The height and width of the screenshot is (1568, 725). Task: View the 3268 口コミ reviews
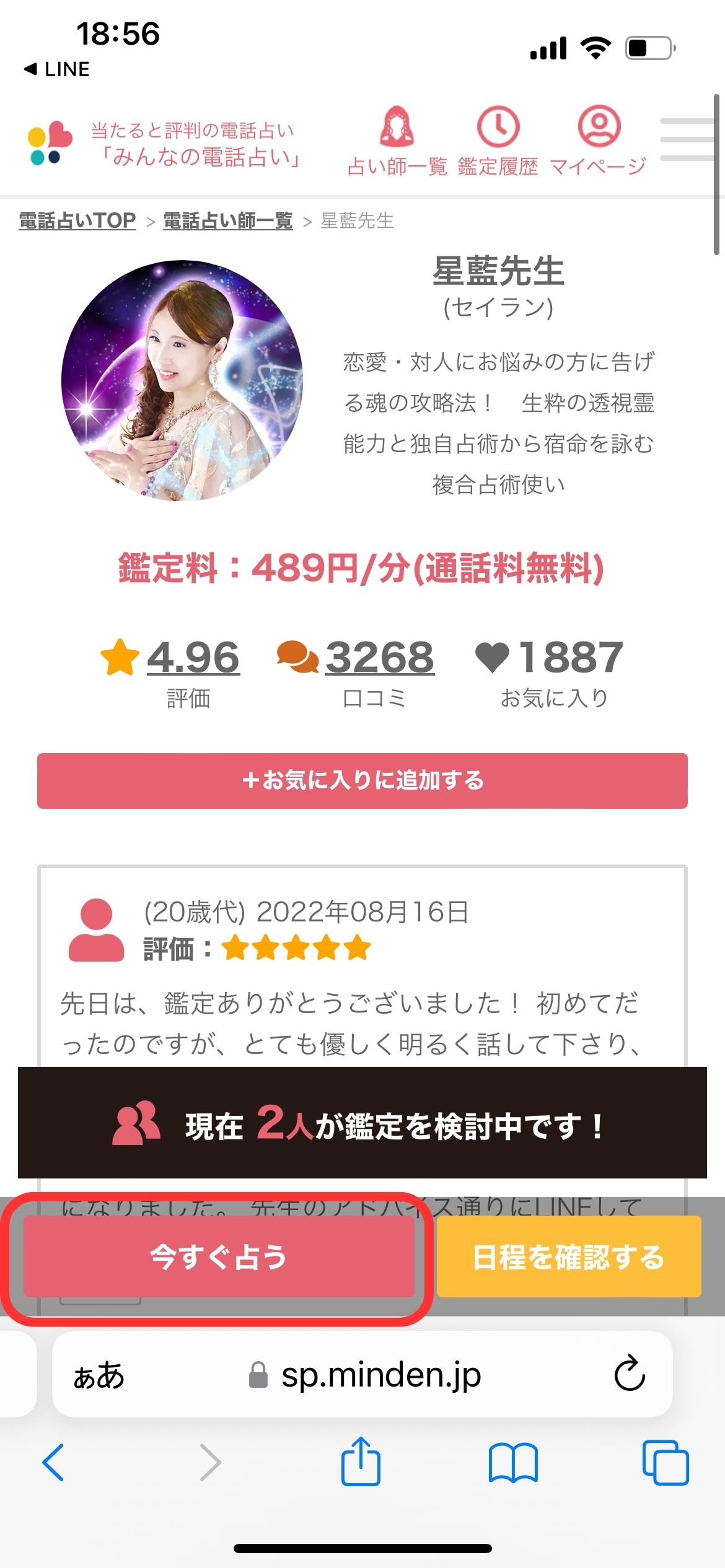379,658
